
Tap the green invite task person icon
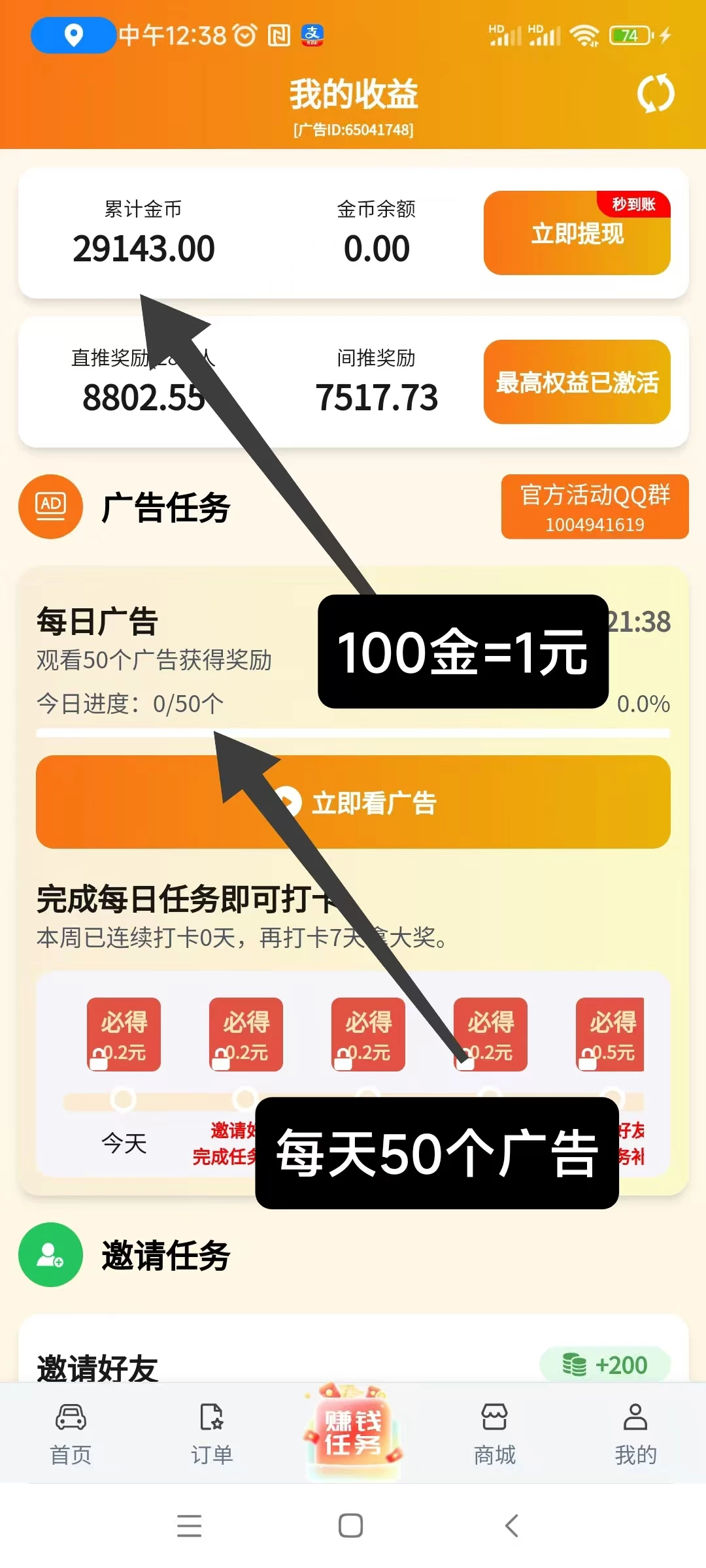coord(50,1254)
